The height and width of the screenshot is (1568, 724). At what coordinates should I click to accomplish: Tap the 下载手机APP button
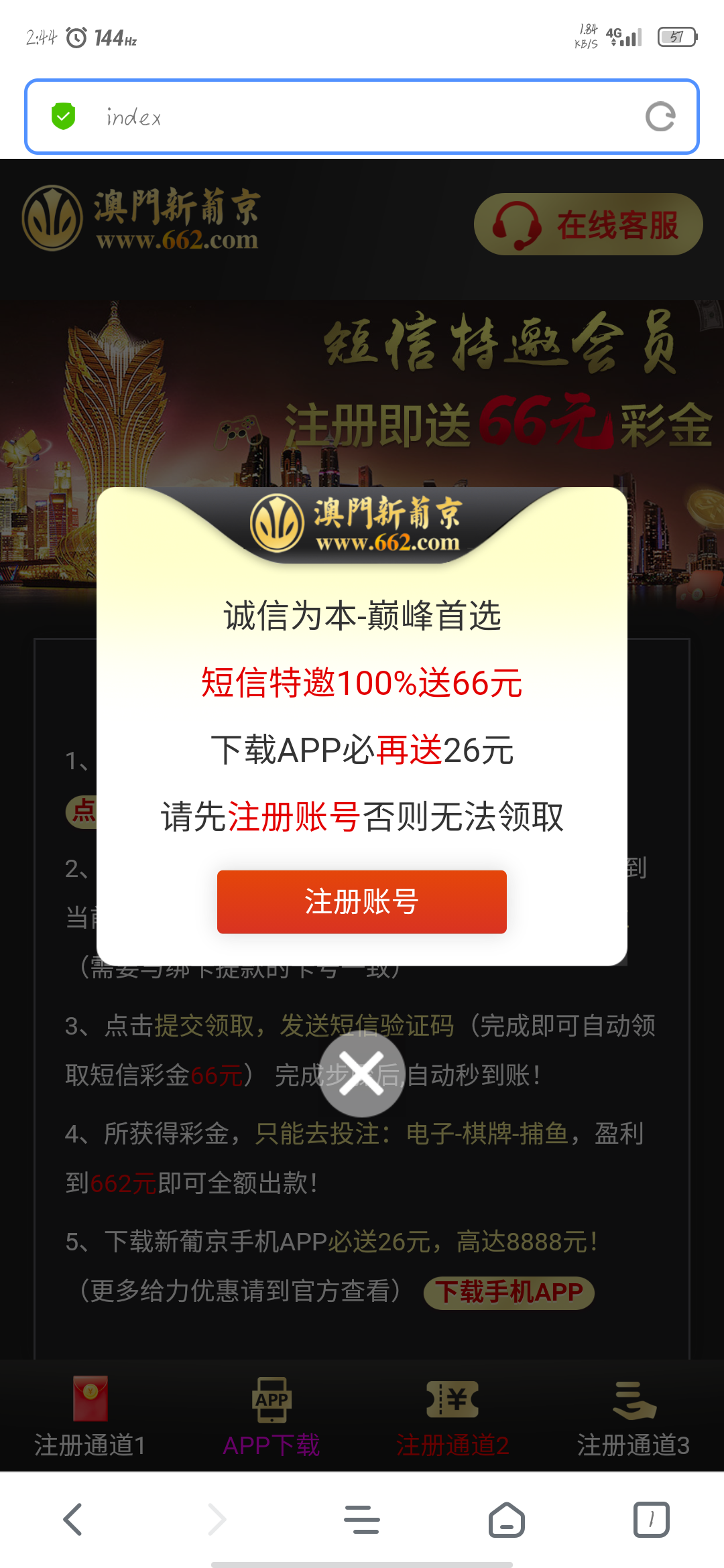509,1291
